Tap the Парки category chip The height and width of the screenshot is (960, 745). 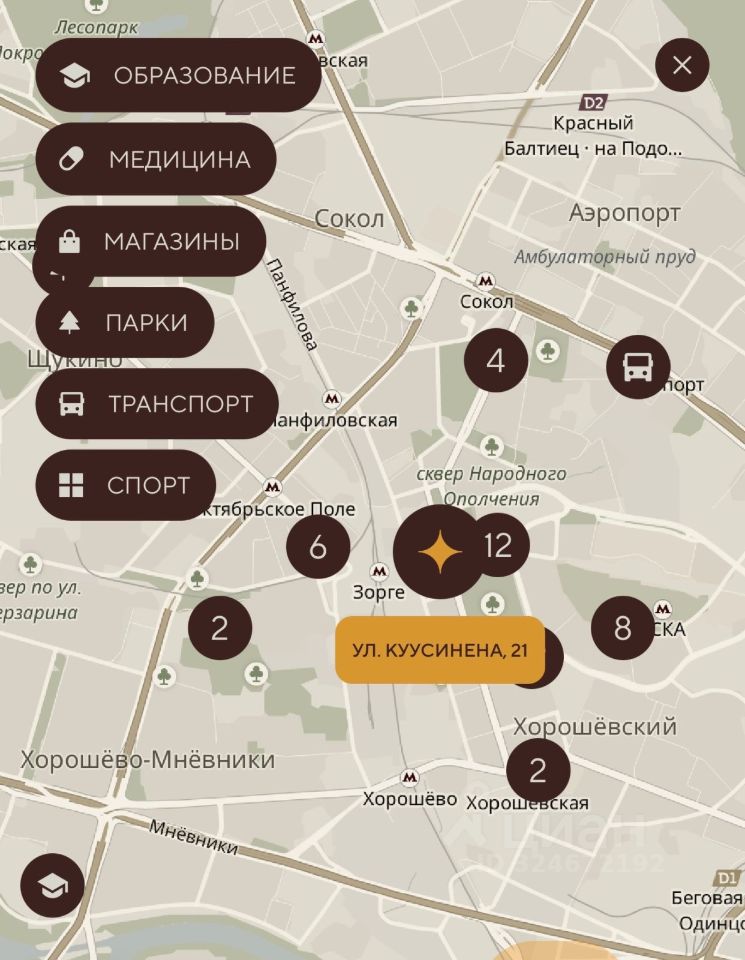point(125,323)
